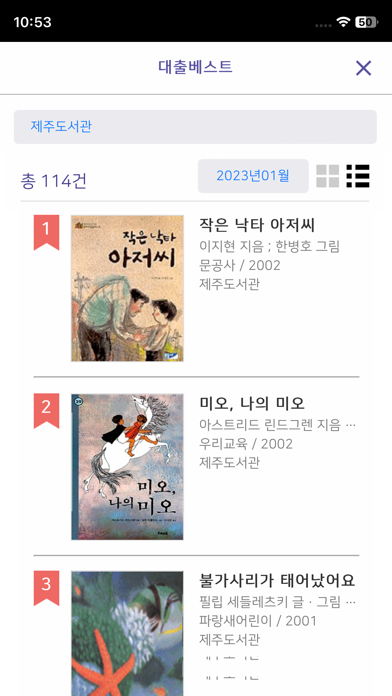
Task: Switch to list view layout
Action: (358, 176)
